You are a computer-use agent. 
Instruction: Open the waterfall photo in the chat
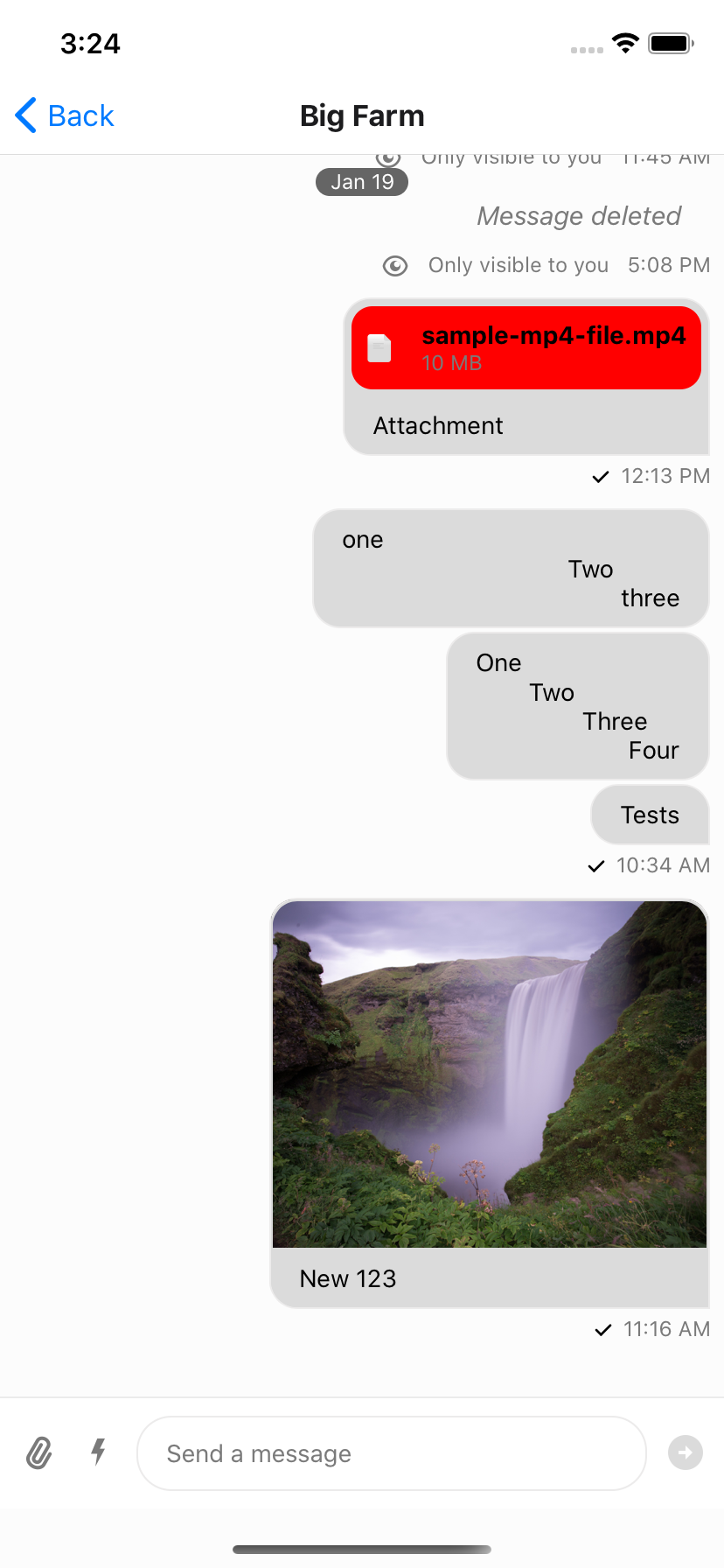coord(490,1074)
